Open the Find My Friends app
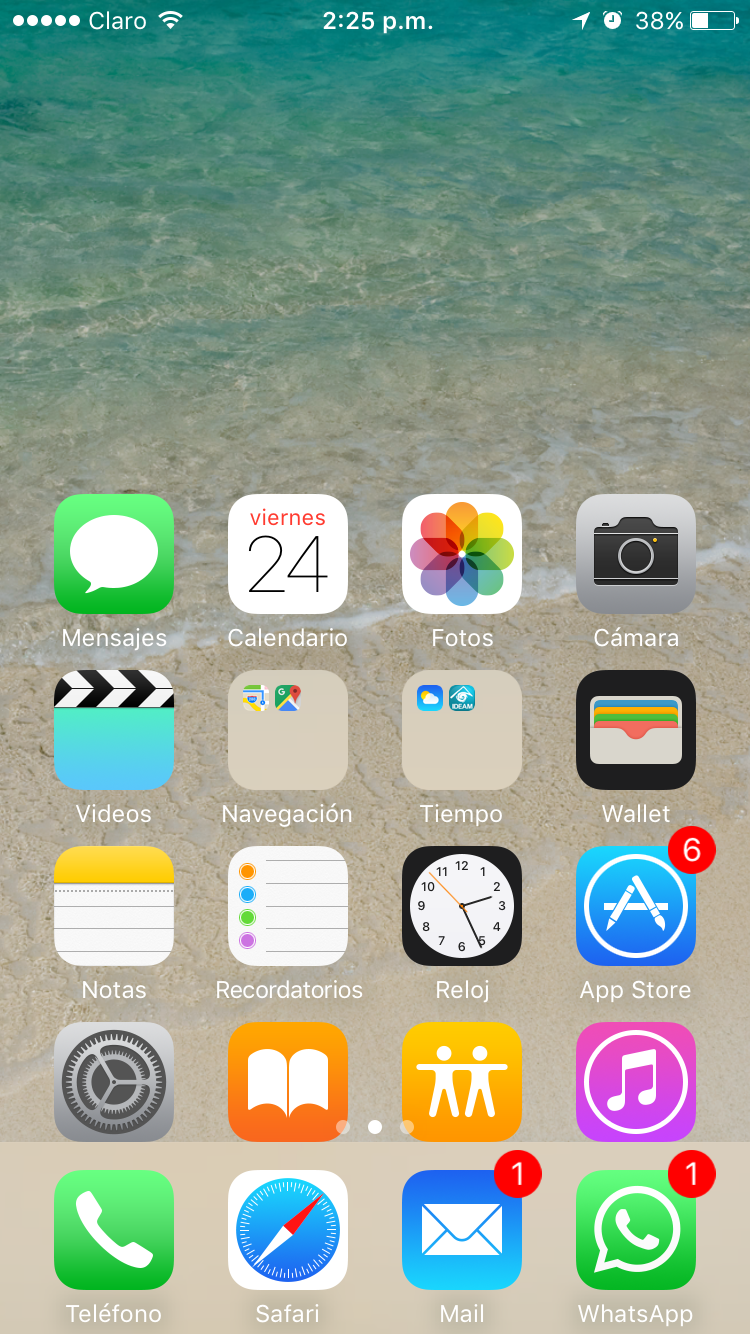This screenshot has height=1334, width=750. tap(462, 1078)
